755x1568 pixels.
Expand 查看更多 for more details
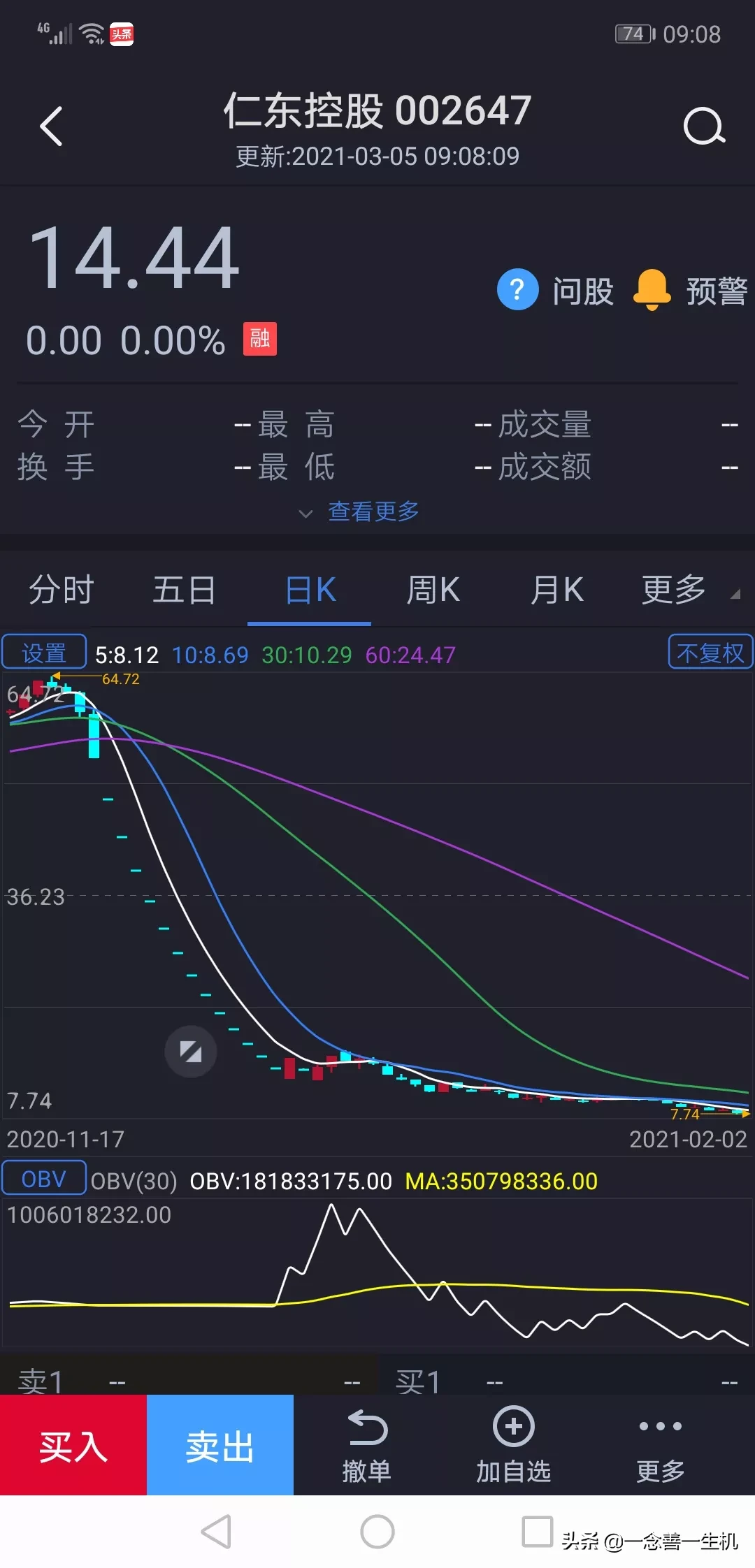(360, 511)
